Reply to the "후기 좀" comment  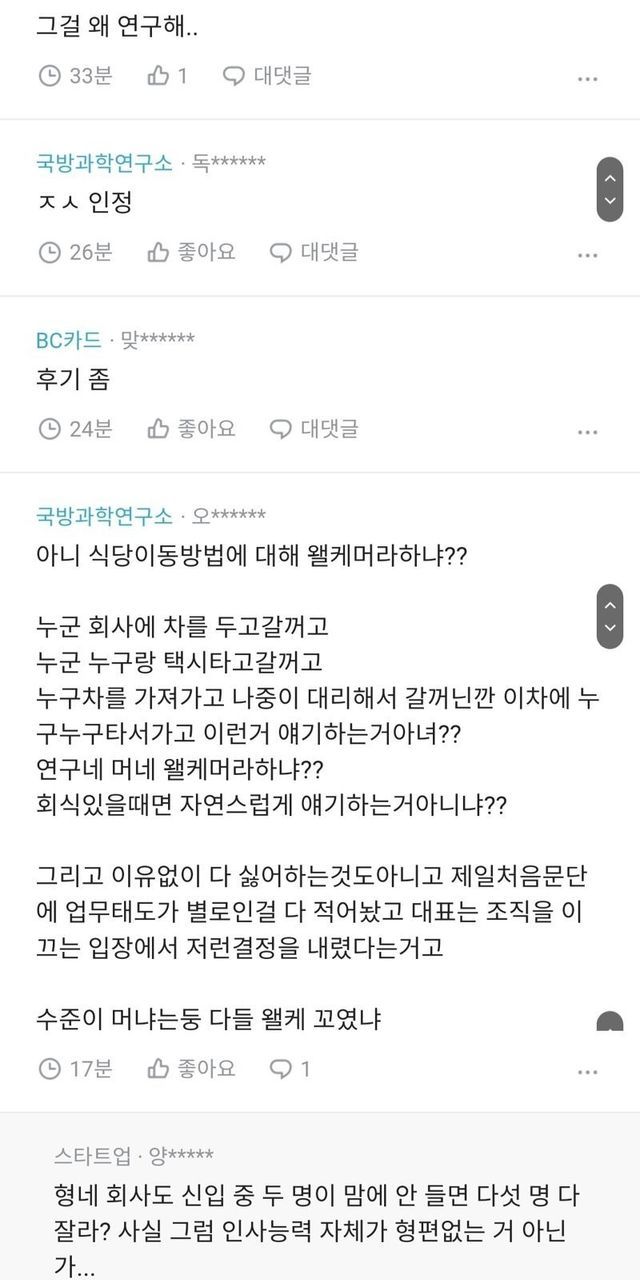[314, 428]
